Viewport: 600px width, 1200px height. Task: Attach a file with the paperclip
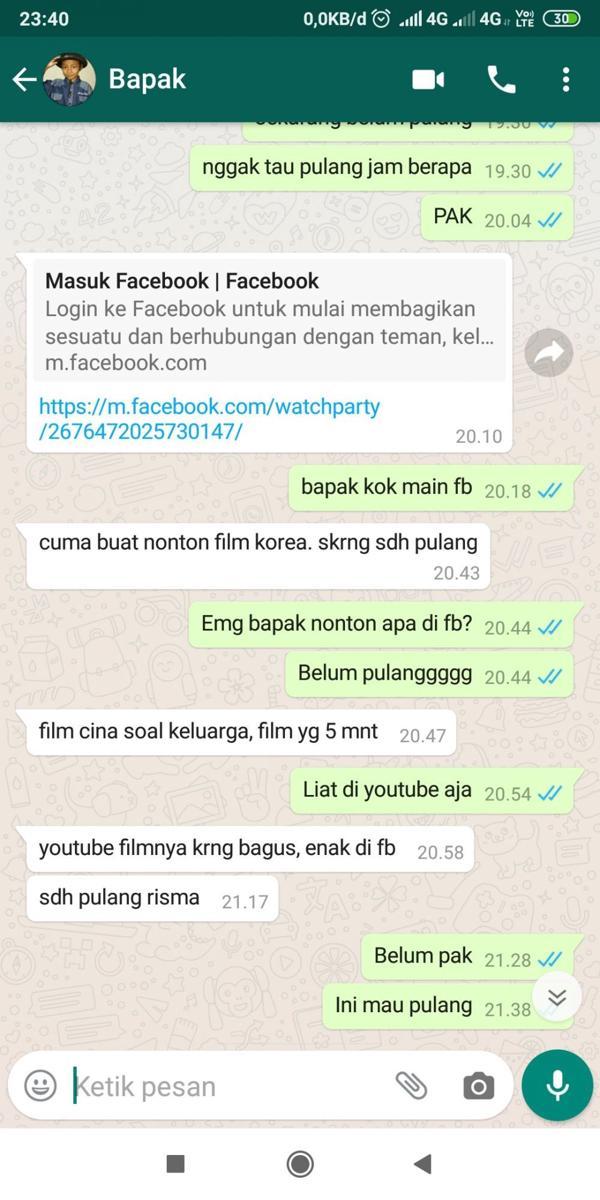pyautogui.click(x=411, y=1086)
